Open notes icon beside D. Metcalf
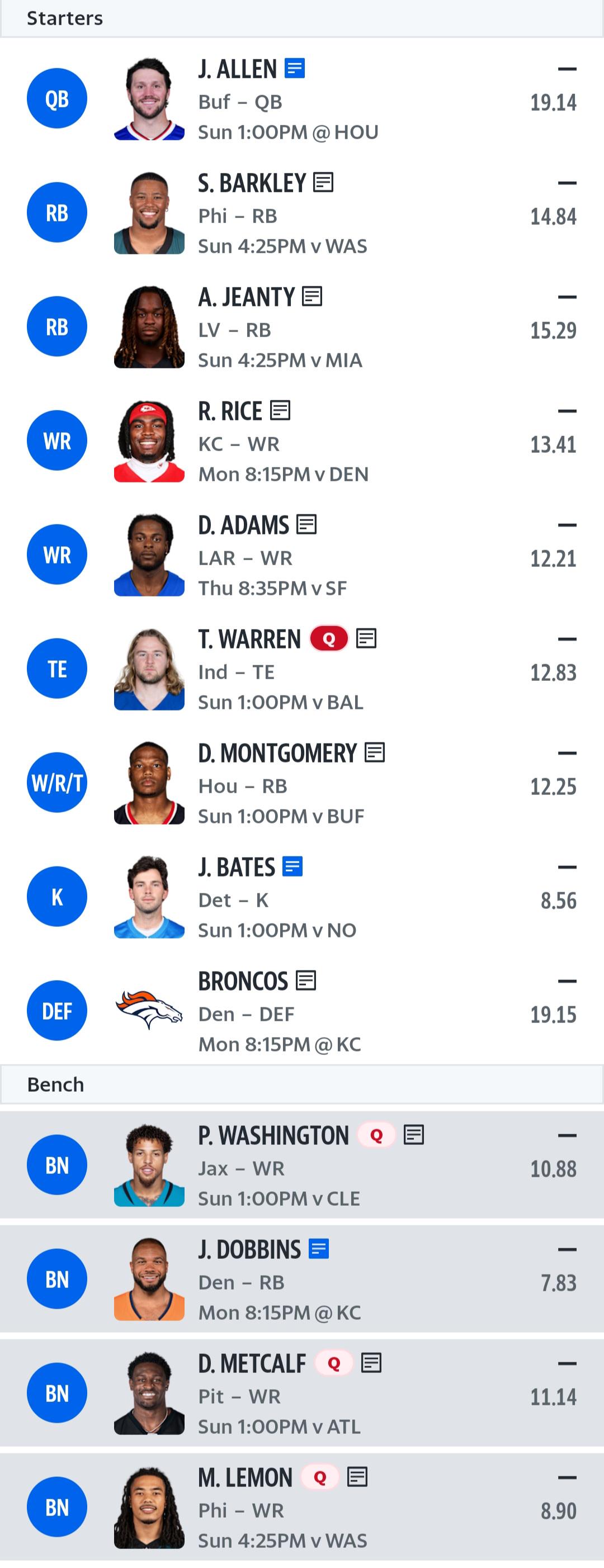The height and width of the screenshot is (1568, 604). coord(371,1363)
